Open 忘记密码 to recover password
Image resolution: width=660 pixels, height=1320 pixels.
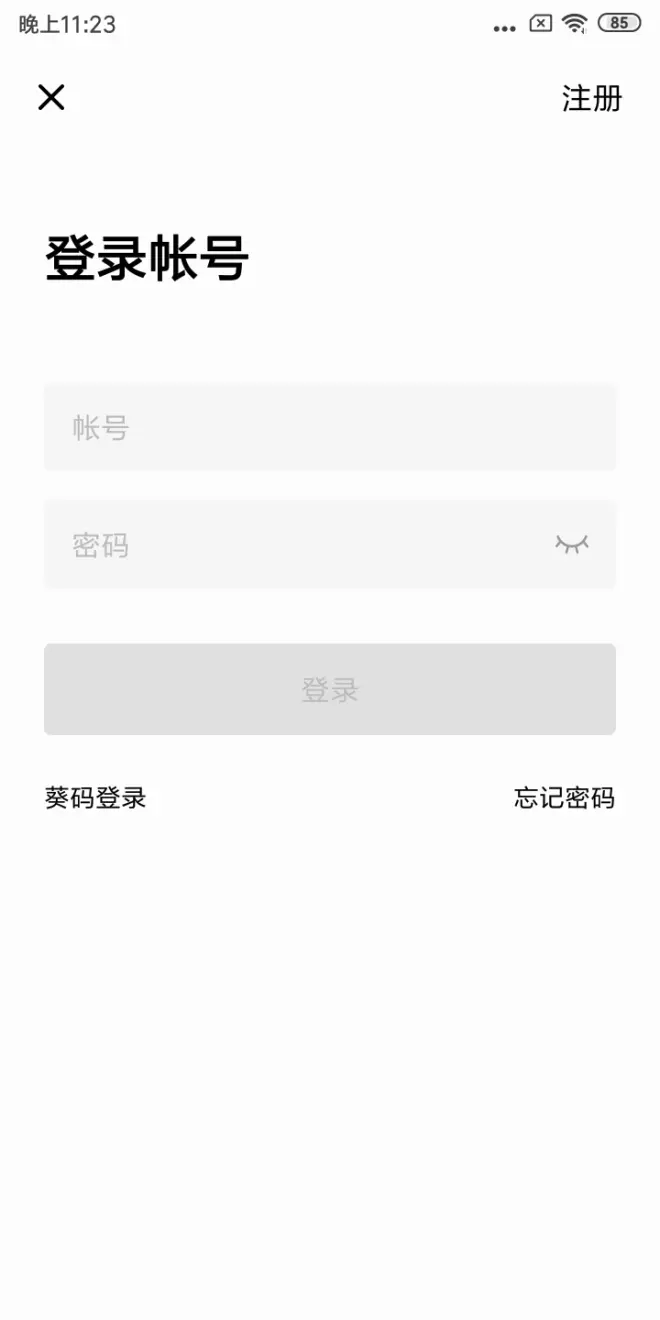coord(565,797)
